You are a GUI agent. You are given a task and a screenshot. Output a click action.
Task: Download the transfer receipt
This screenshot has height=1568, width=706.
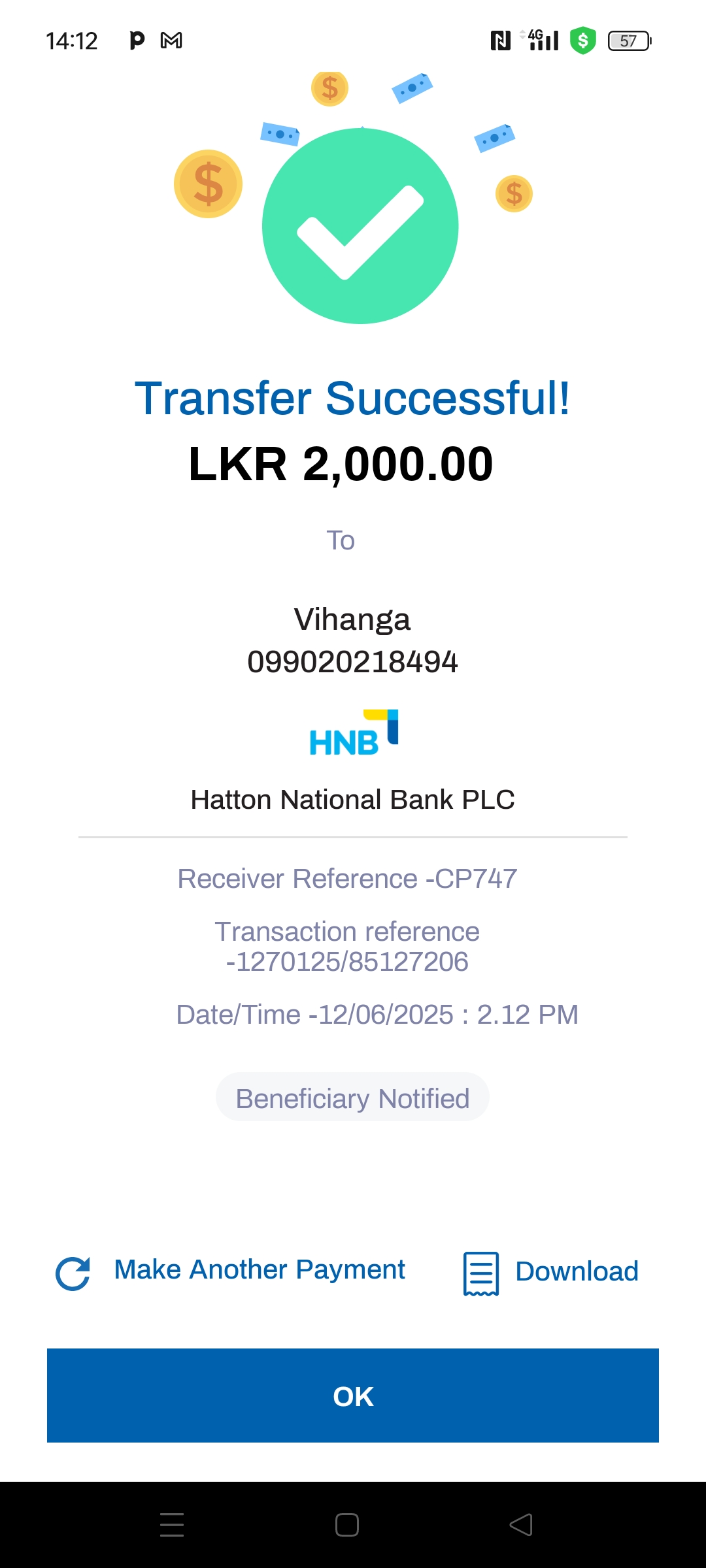click(x=551, y=1272)
